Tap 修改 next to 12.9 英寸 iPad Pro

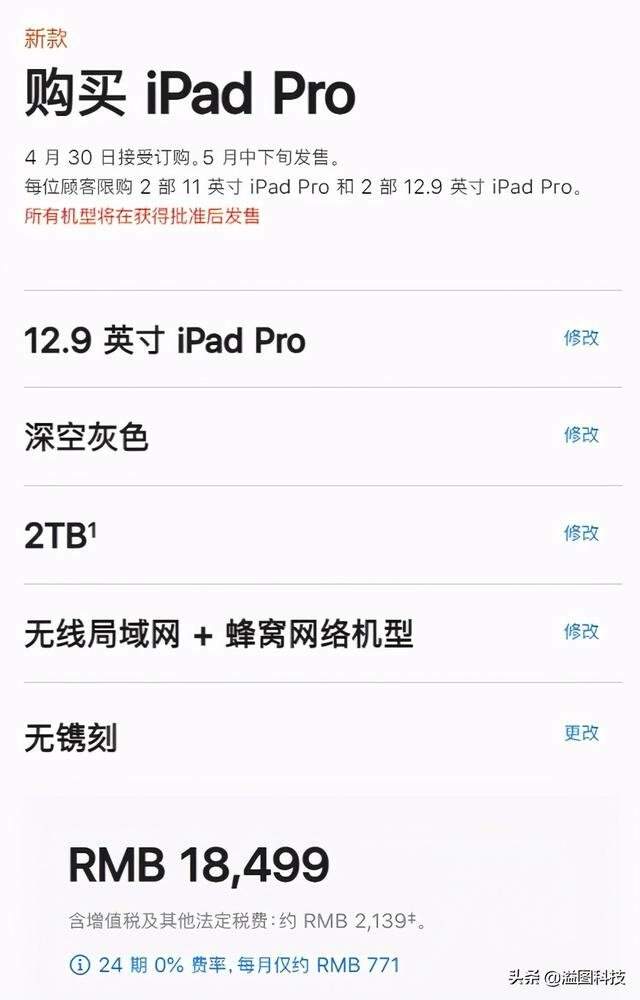click(581, 338)
